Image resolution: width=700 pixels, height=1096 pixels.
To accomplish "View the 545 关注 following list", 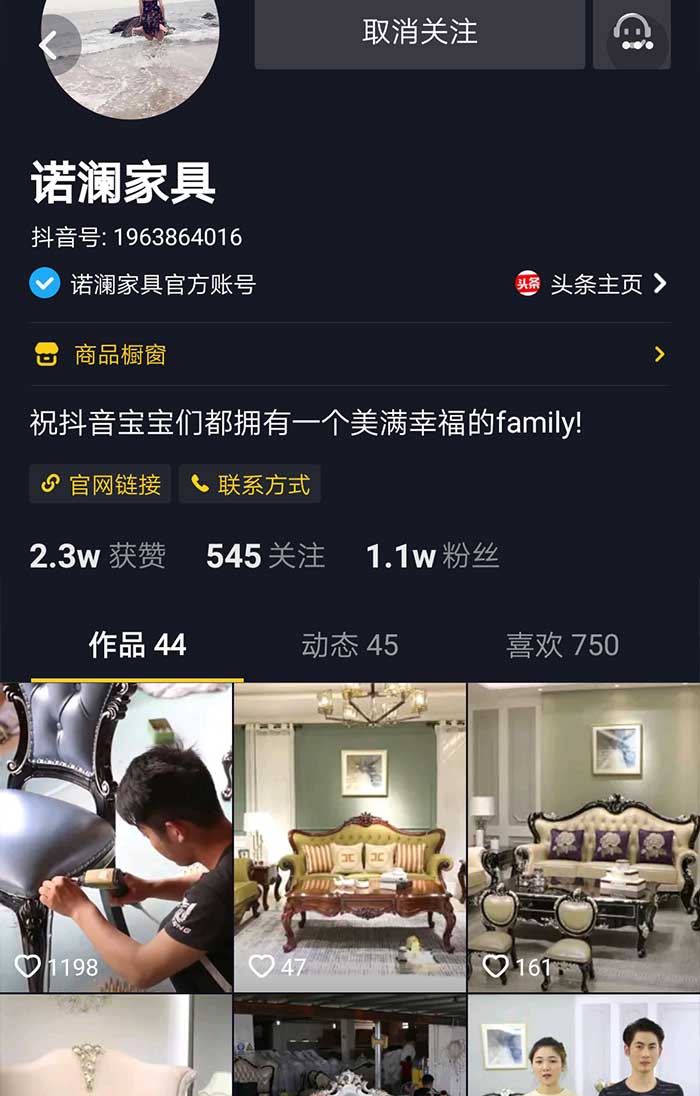I will (265, 556).
